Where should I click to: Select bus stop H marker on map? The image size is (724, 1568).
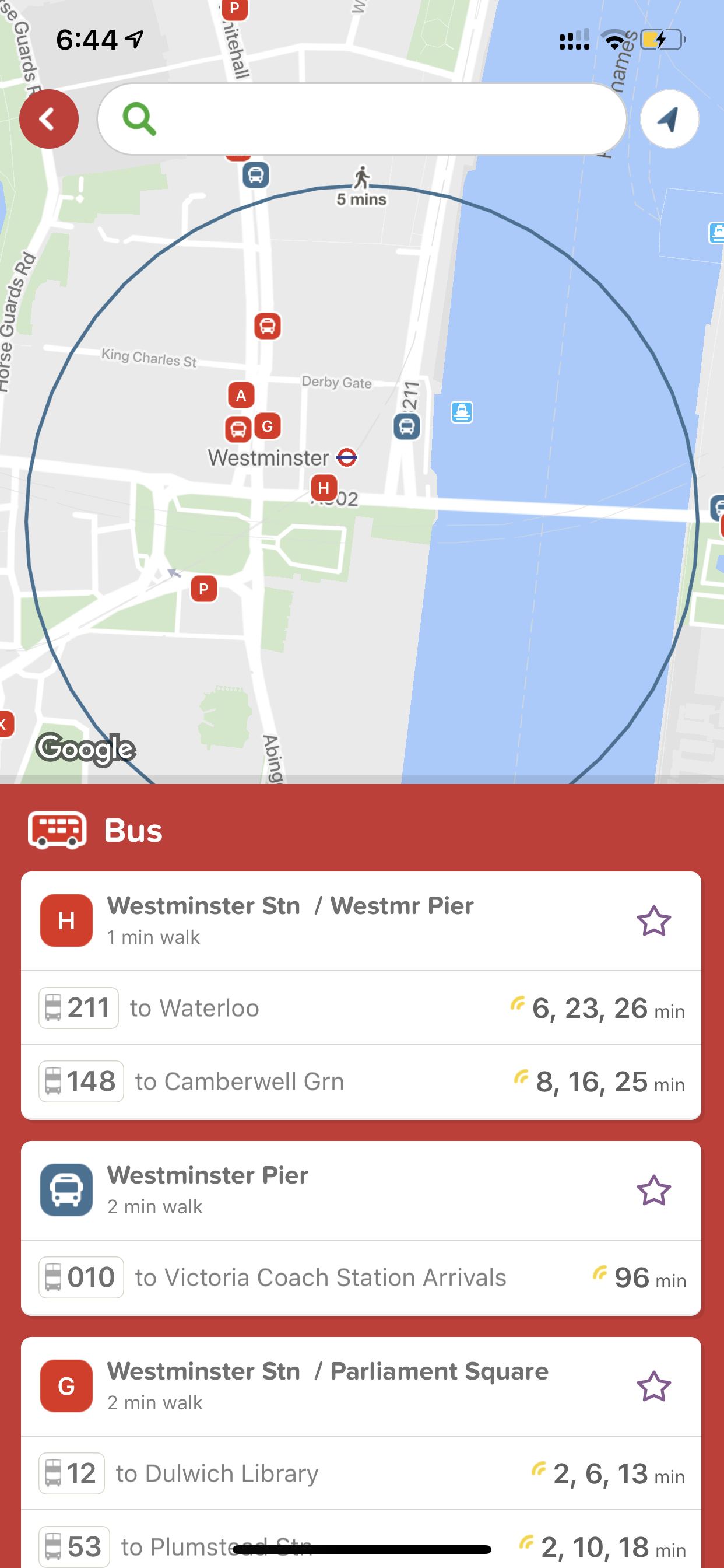[324, 488]
